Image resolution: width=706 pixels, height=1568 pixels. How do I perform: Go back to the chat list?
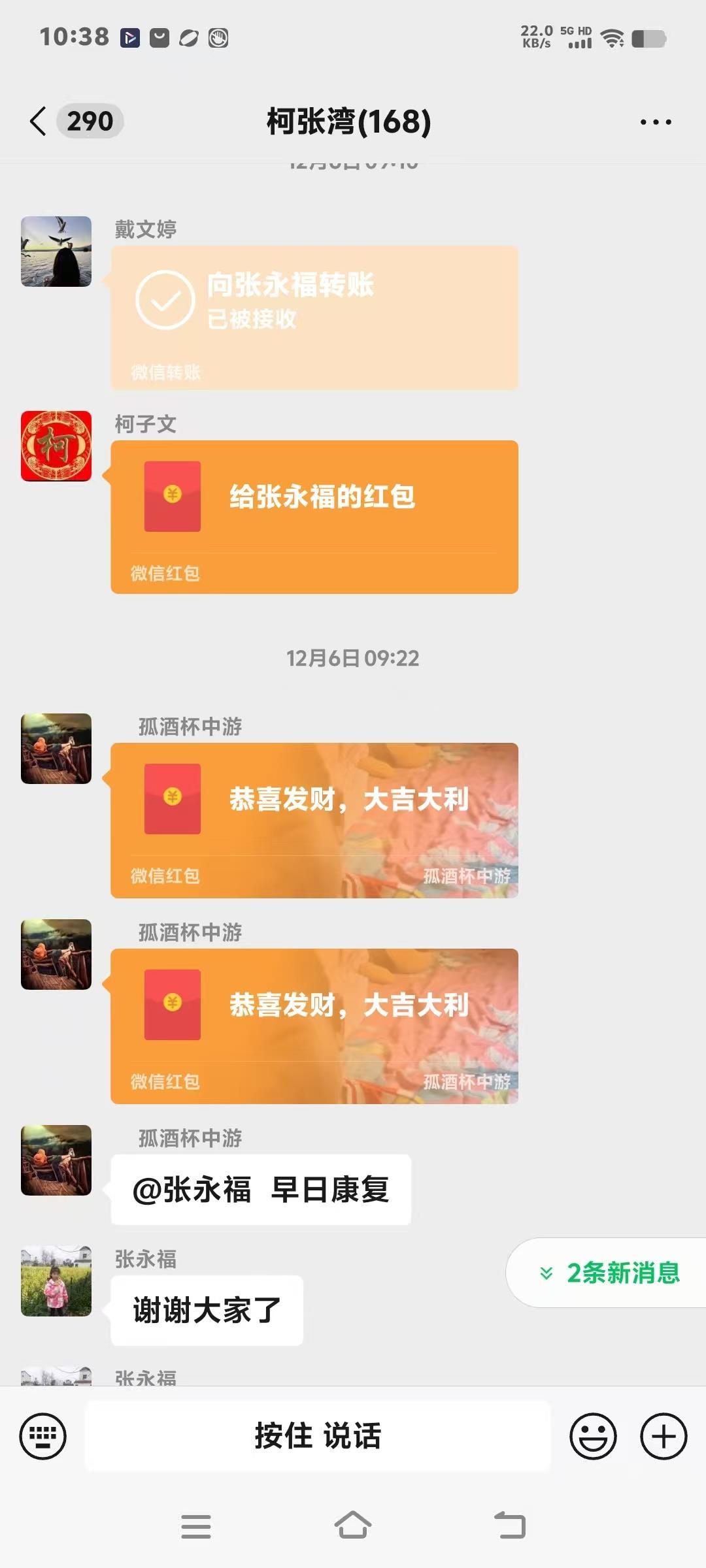point(39,122)
